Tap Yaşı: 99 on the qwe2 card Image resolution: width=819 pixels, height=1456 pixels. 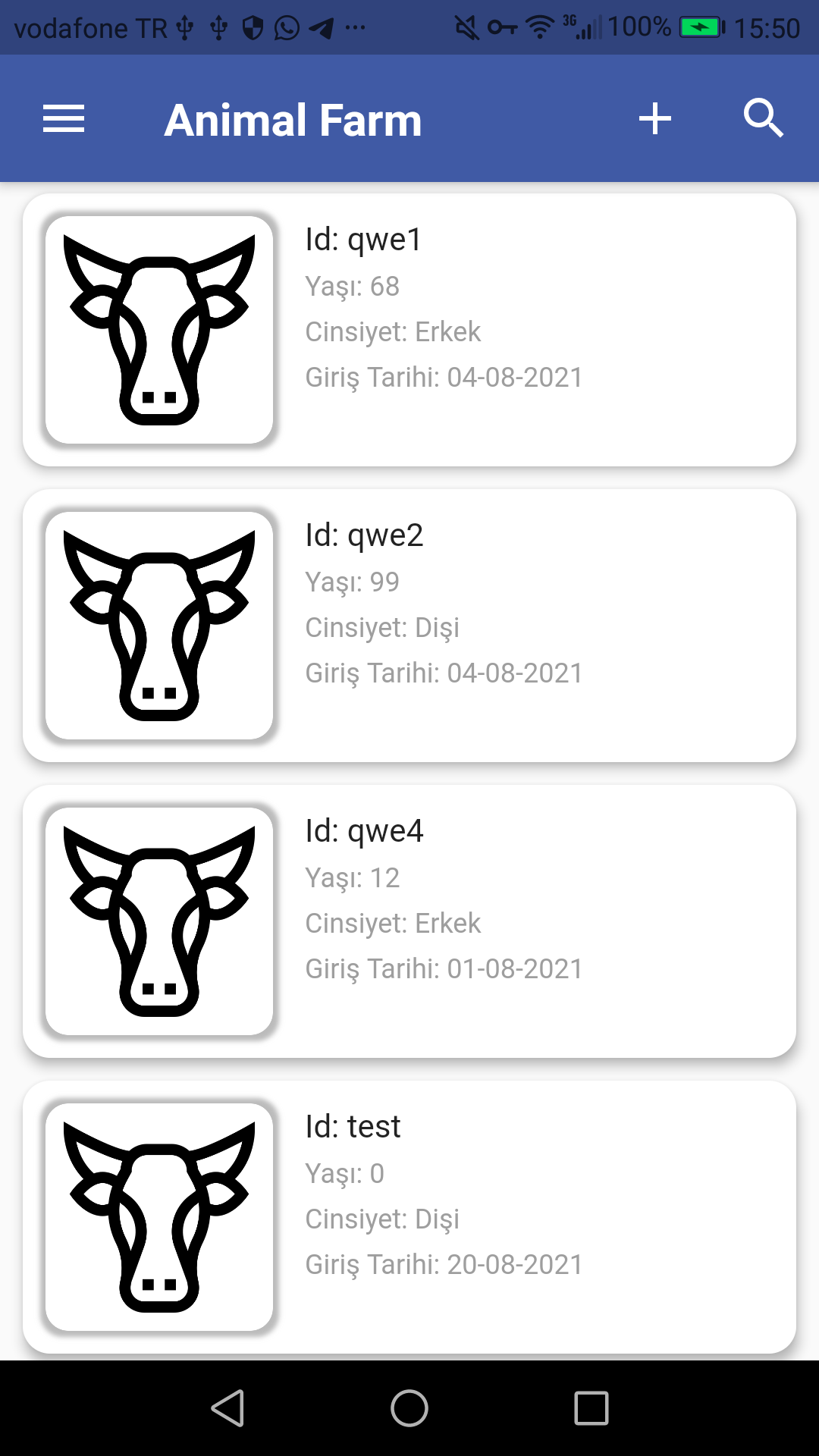352,582
